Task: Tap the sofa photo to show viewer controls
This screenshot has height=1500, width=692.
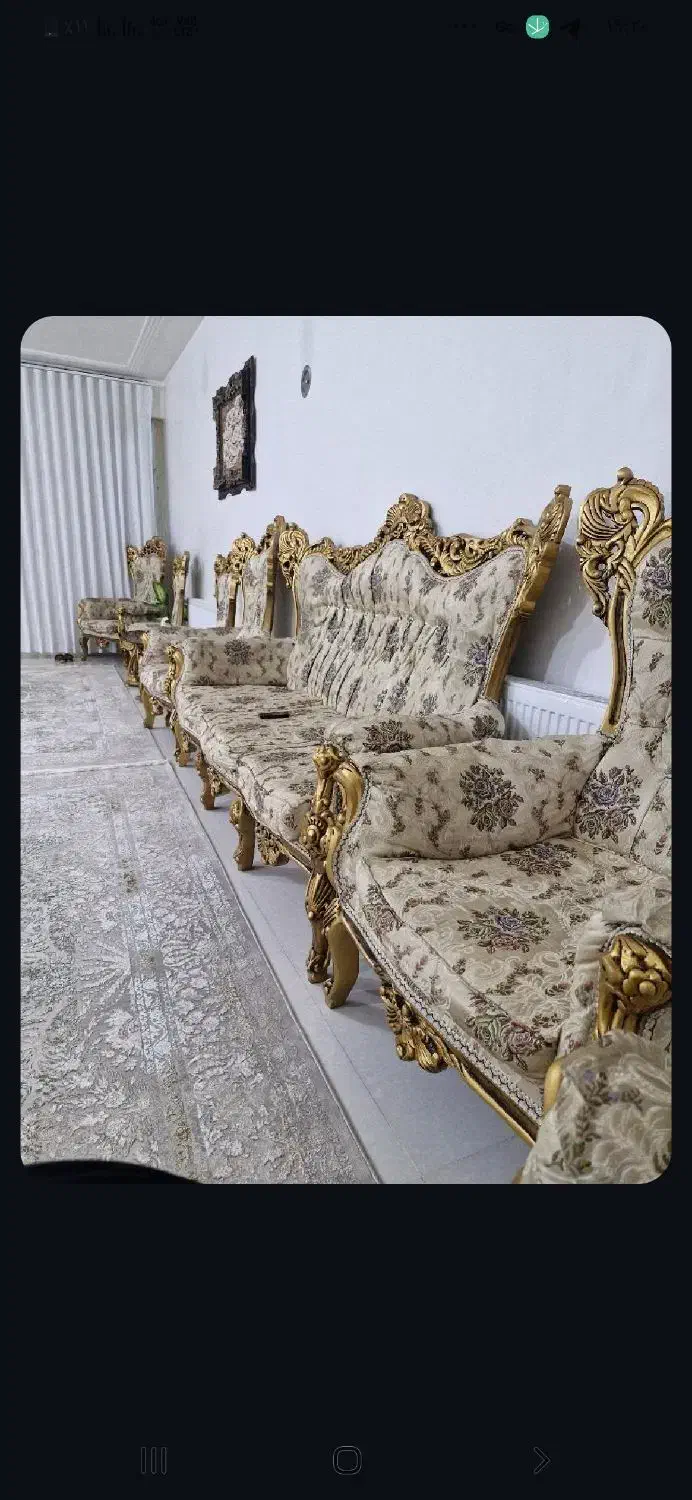Action: [346, 750]
